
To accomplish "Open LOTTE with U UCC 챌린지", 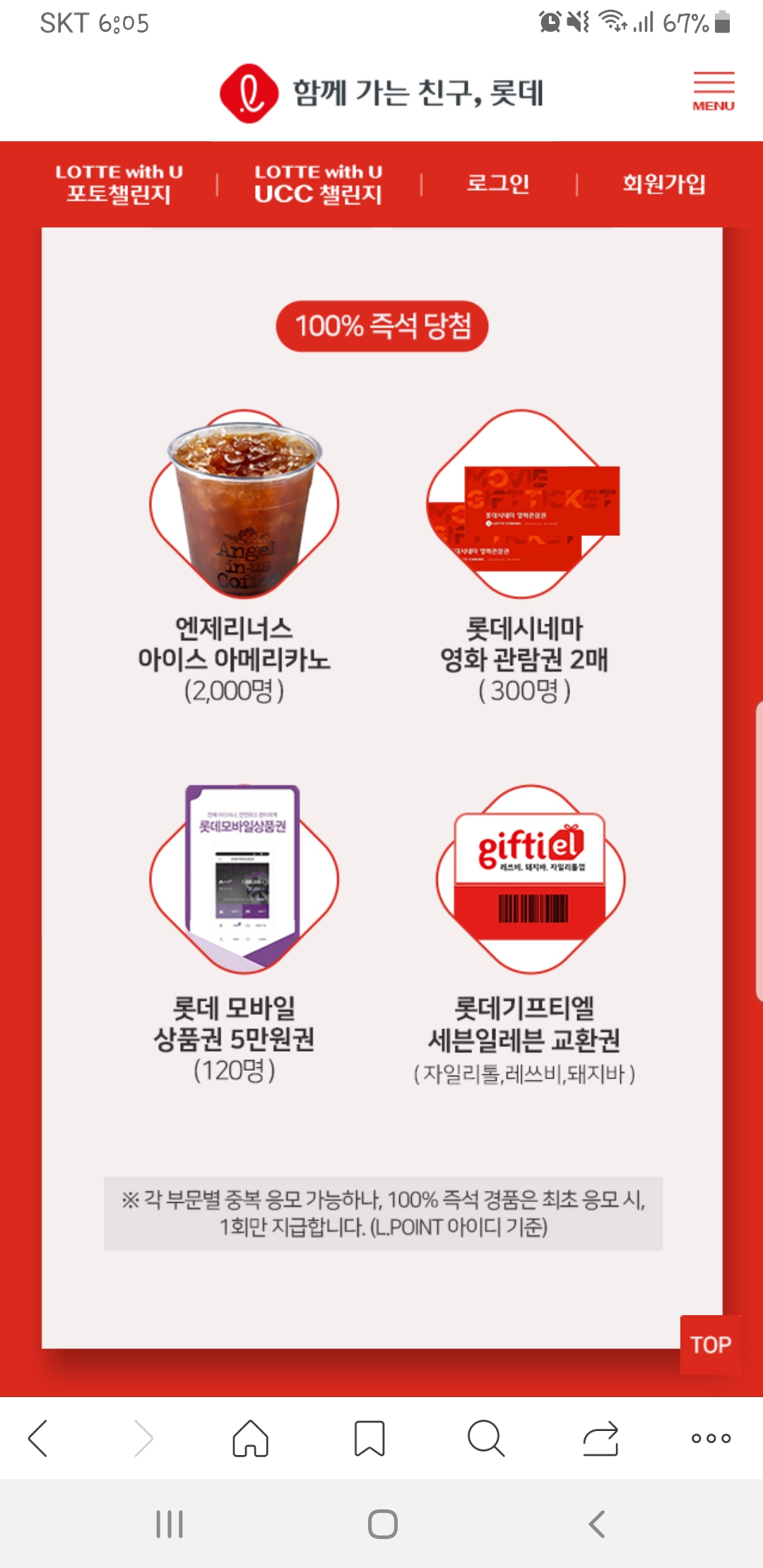I will coord(318,184).
